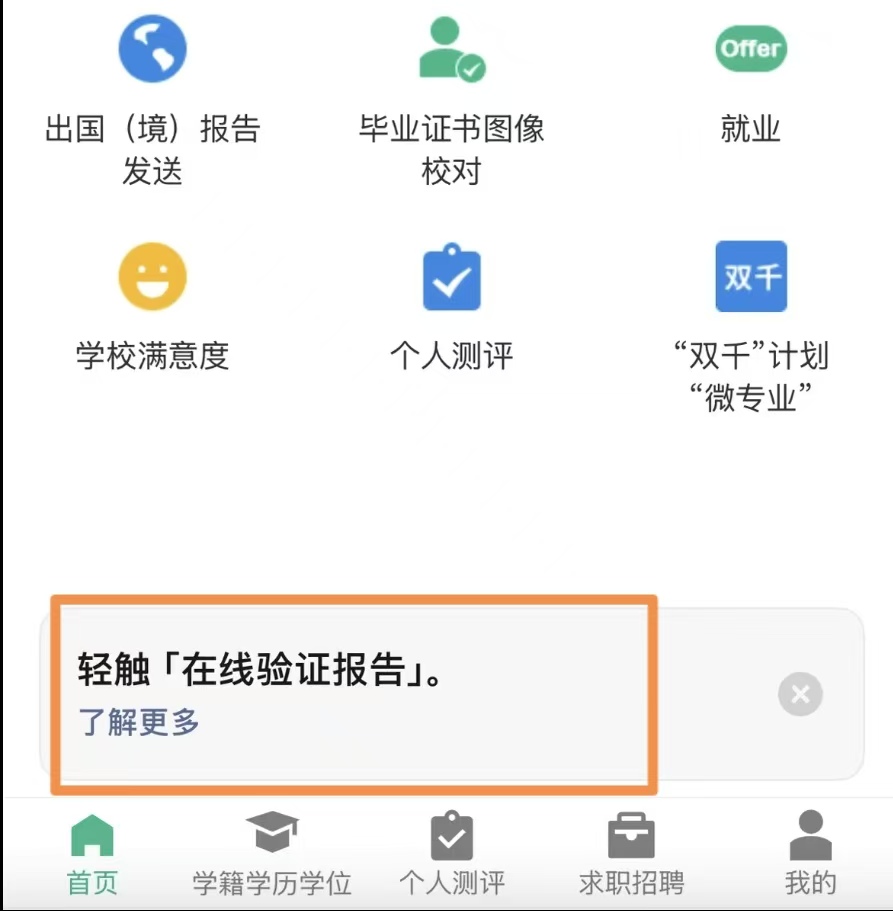Open 学校满意度 survey
Image resolution: width=893 pixels, height=911 pixels.
pyautogui.click(x=152, y=307)
